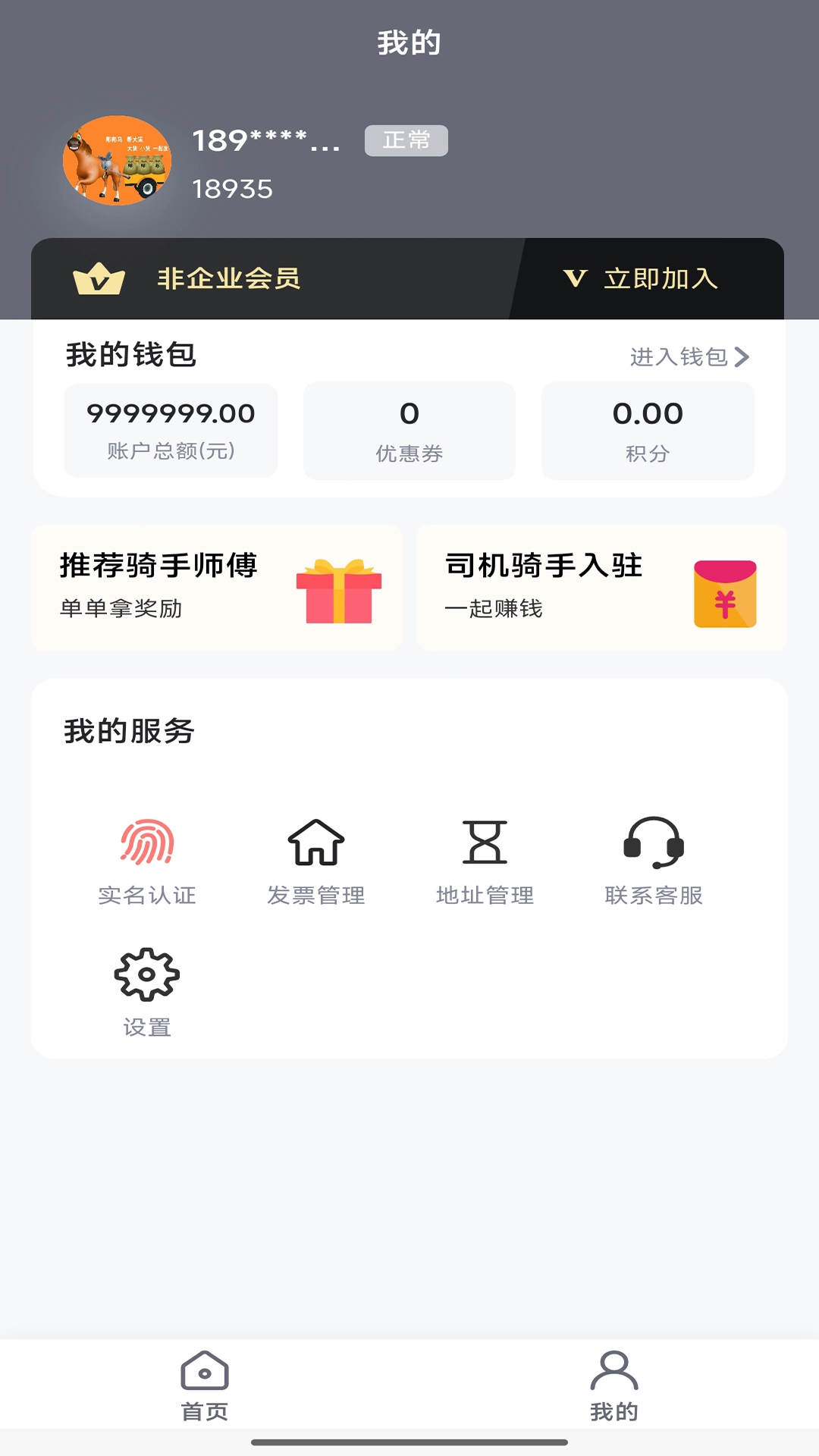819x1456 pixels.
Task: Open 设置 settings gear icon
Action: [x=146, y=975]
